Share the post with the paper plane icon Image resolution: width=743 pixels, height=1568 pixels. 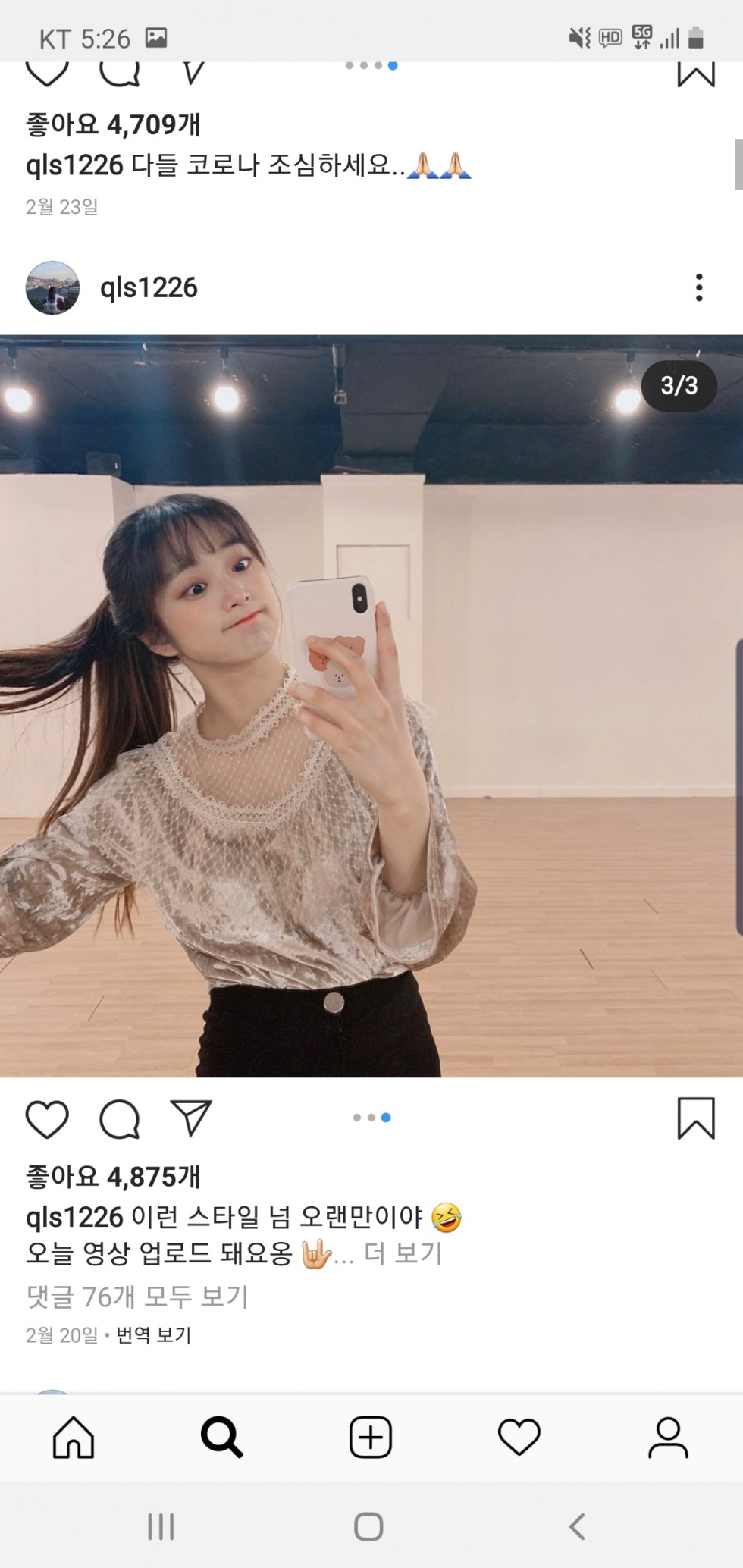[x=191, y=1118]
